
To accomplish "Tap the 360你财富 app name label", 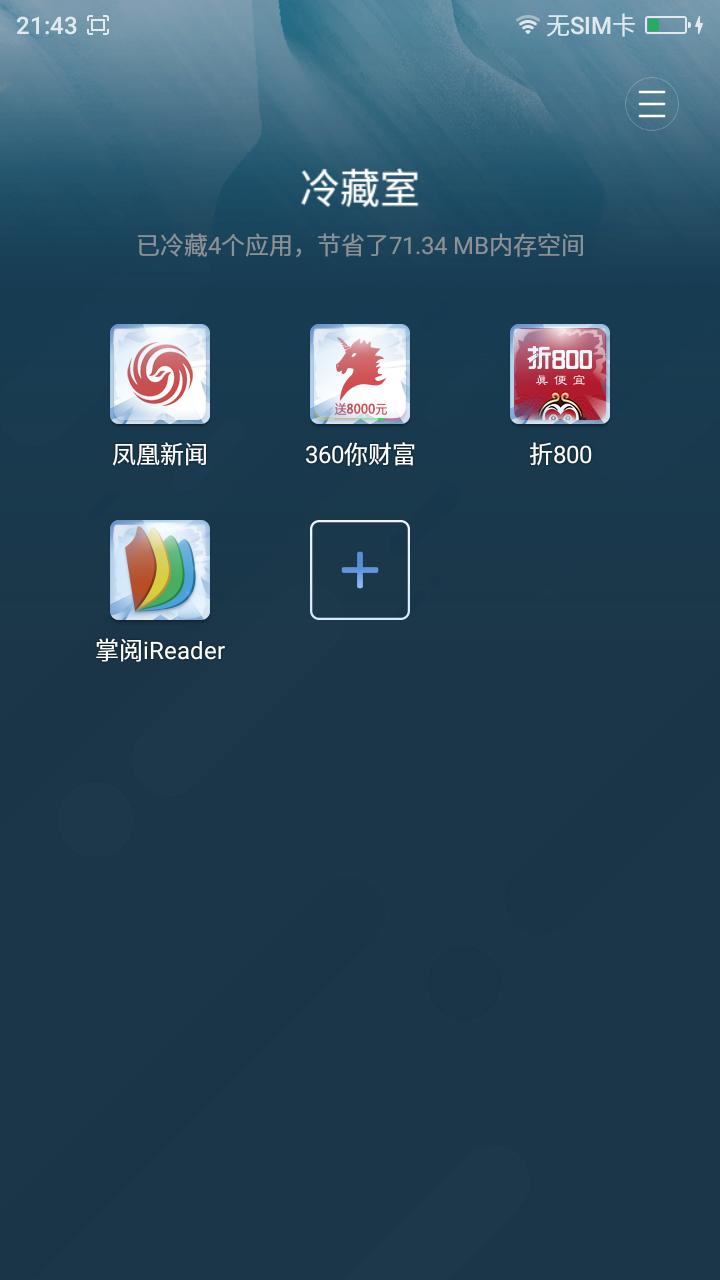I will [x=360, y=455].
